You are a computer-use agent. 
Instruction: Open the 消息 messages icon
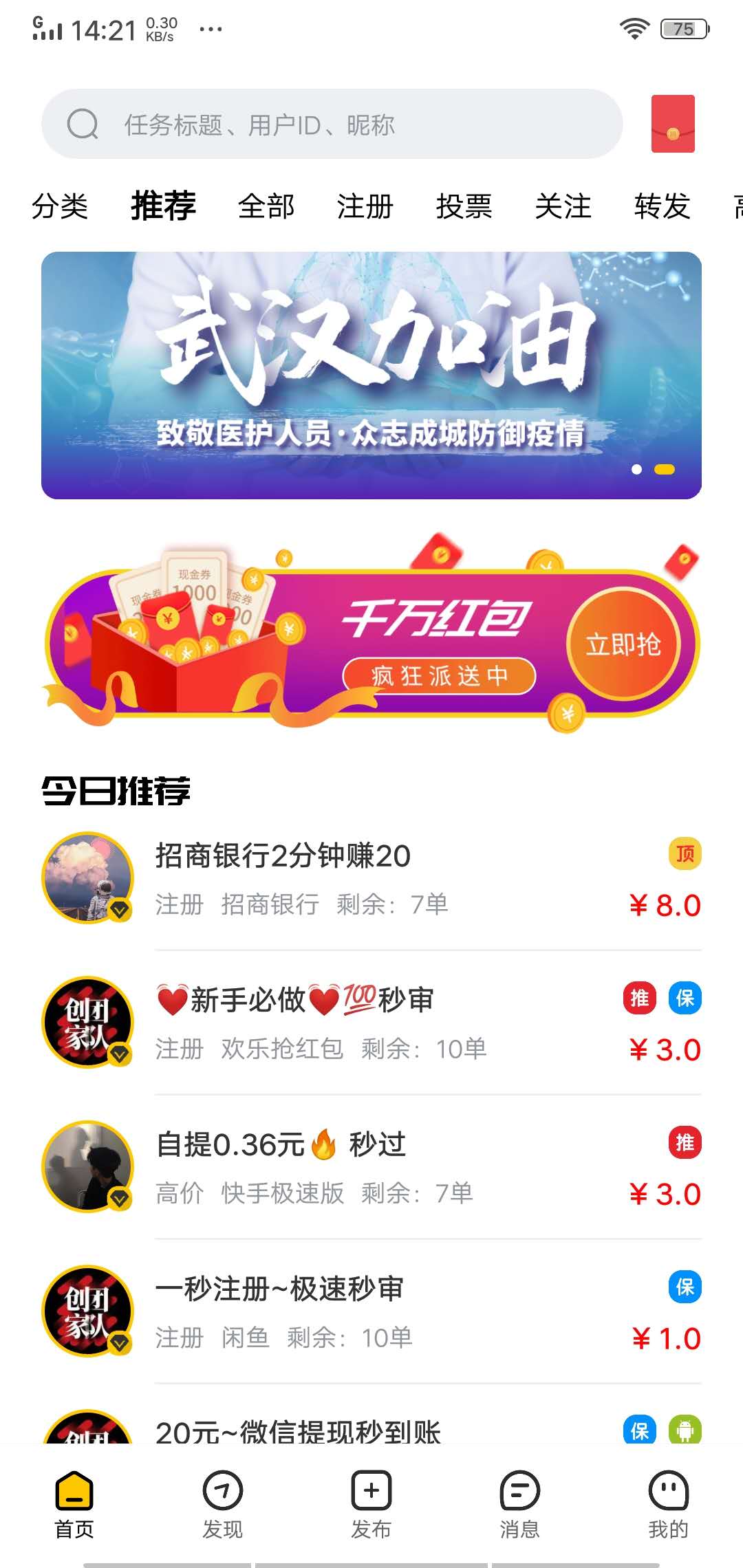coord(519,1489)
